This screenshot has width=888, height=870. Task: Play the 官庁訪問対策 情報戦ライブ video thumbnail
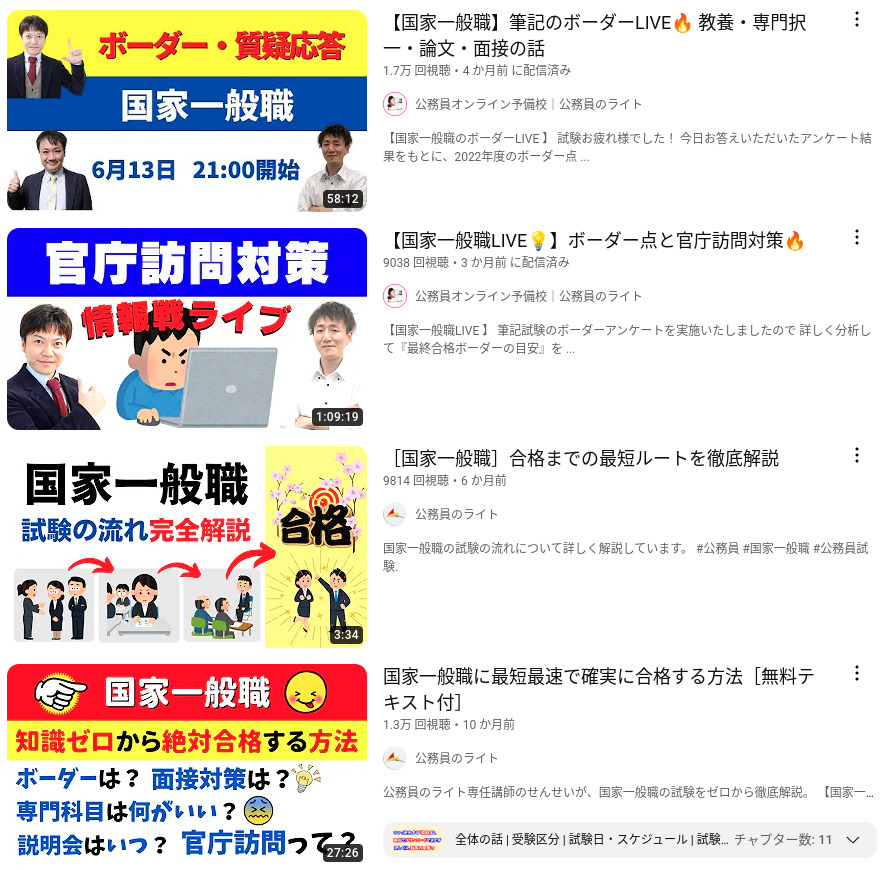(187, 328)
